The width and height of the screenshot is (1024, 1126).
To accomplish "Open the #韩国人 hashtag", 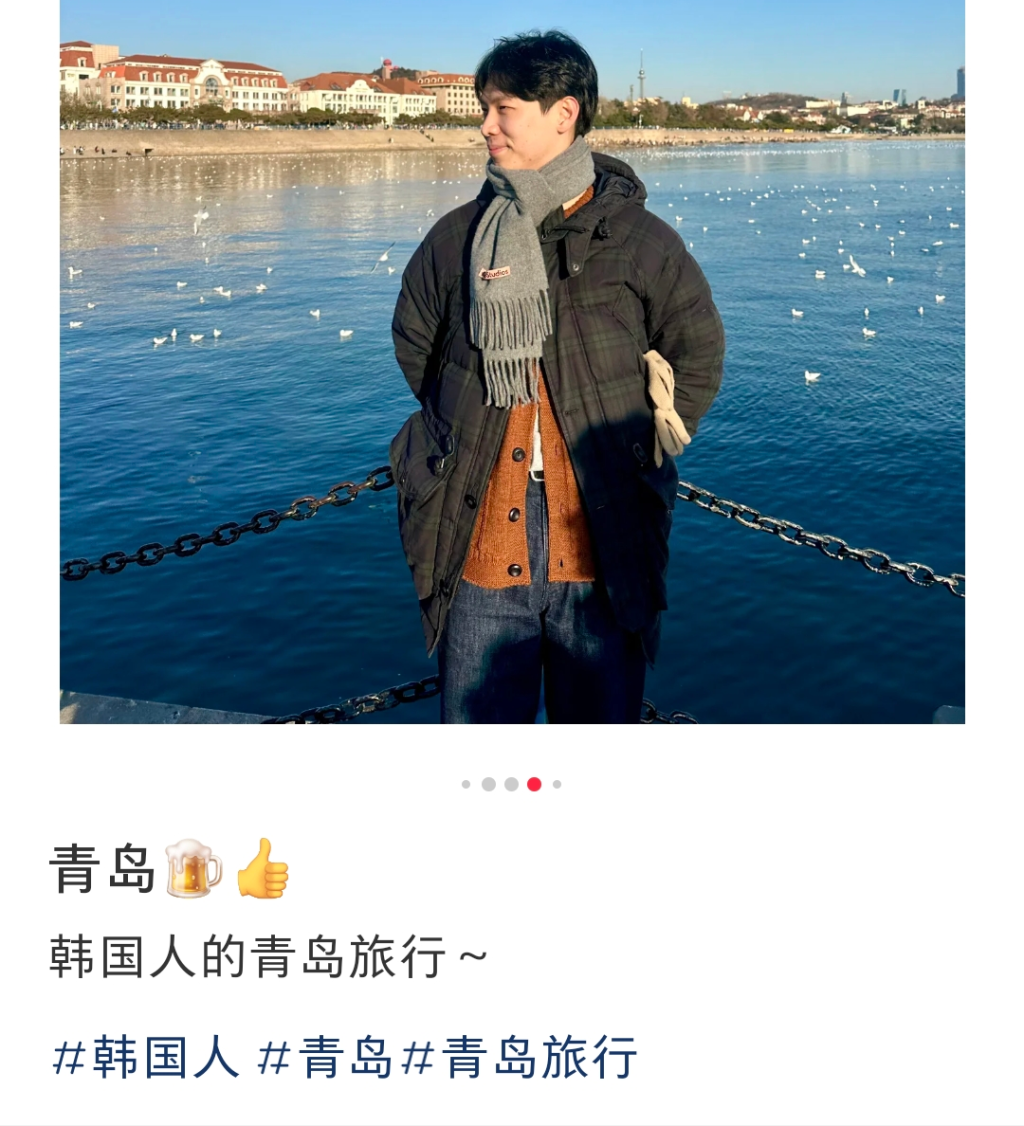I will coord(146,1057).
